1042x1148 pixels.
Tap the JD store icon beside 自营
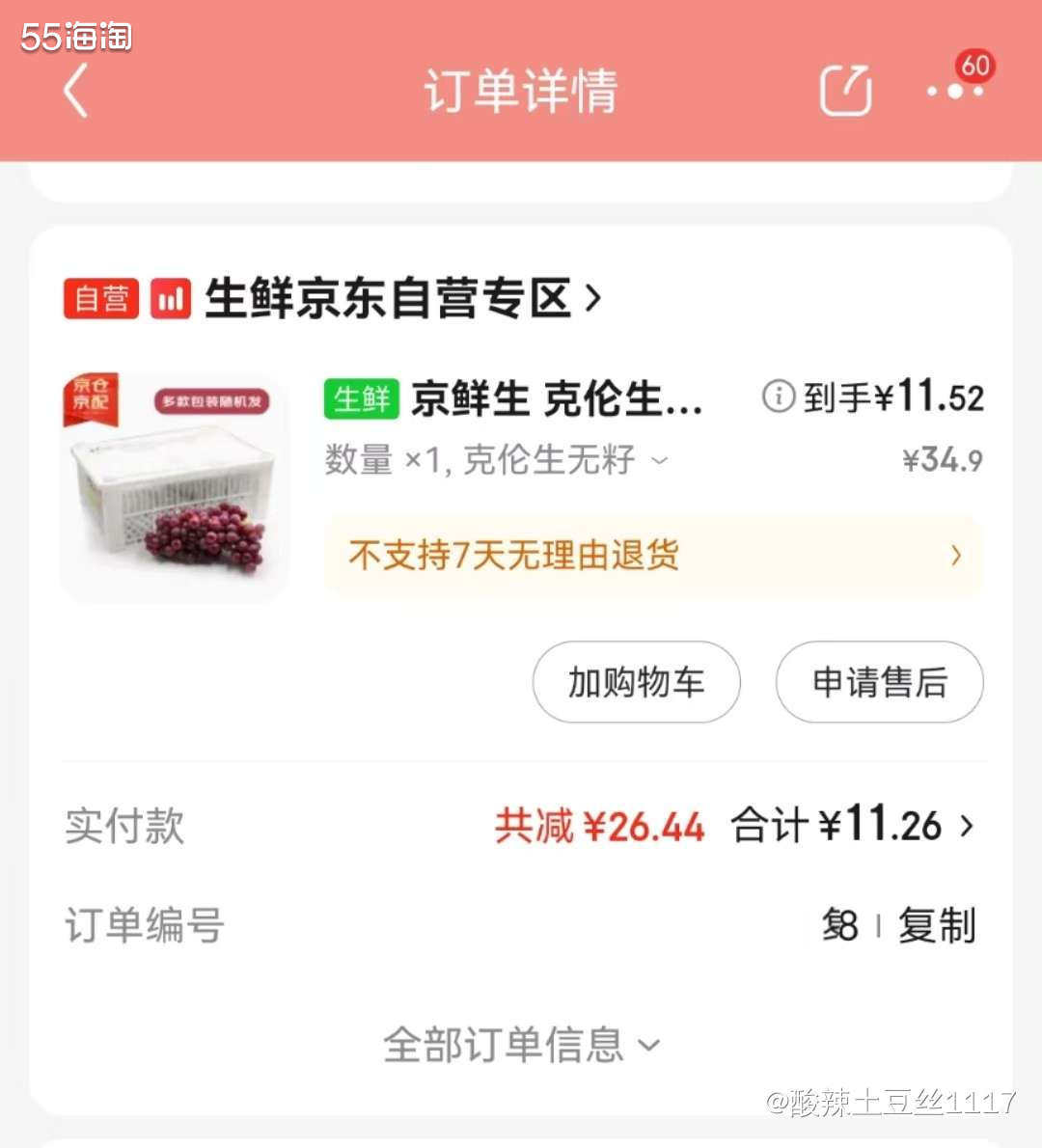[170, 298]
